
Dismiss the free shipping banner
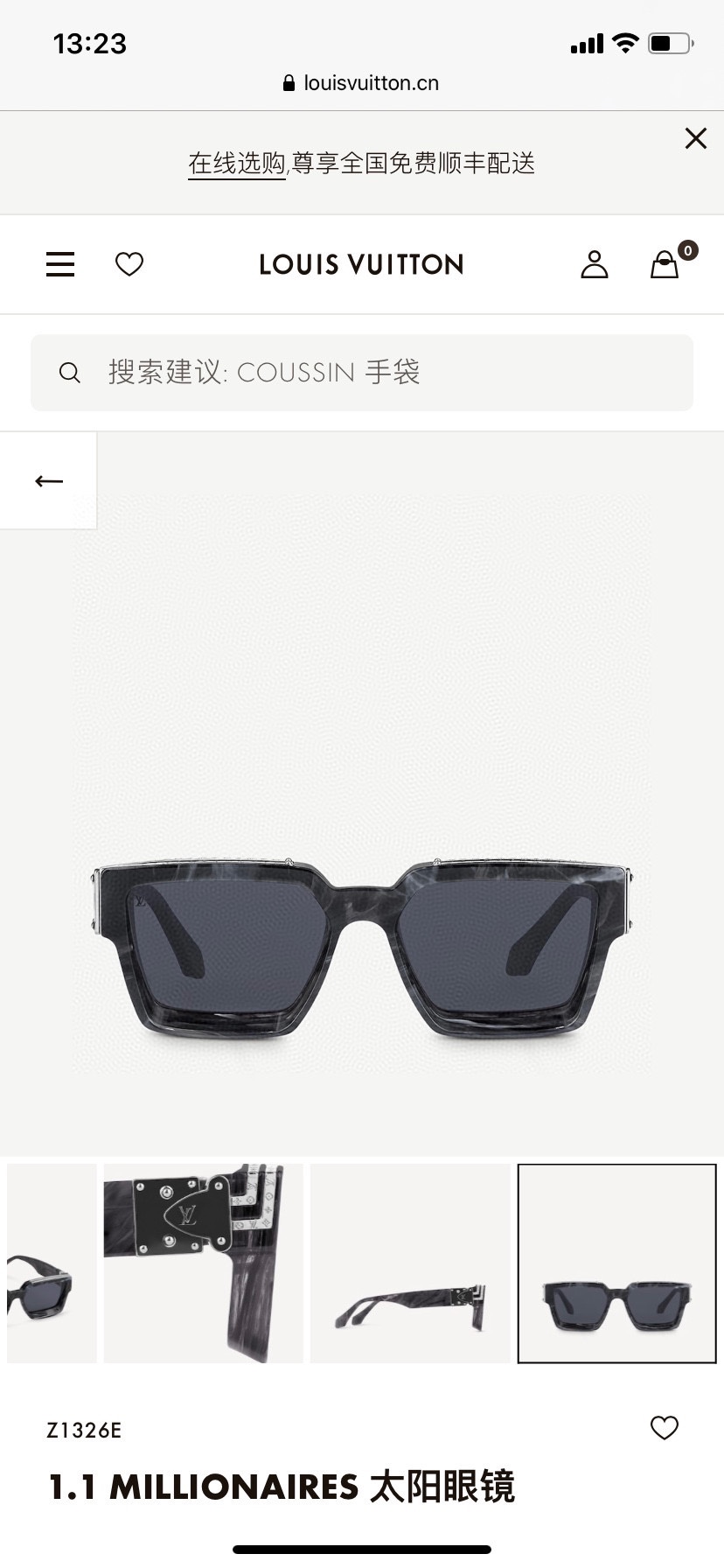tap(695, 138)
